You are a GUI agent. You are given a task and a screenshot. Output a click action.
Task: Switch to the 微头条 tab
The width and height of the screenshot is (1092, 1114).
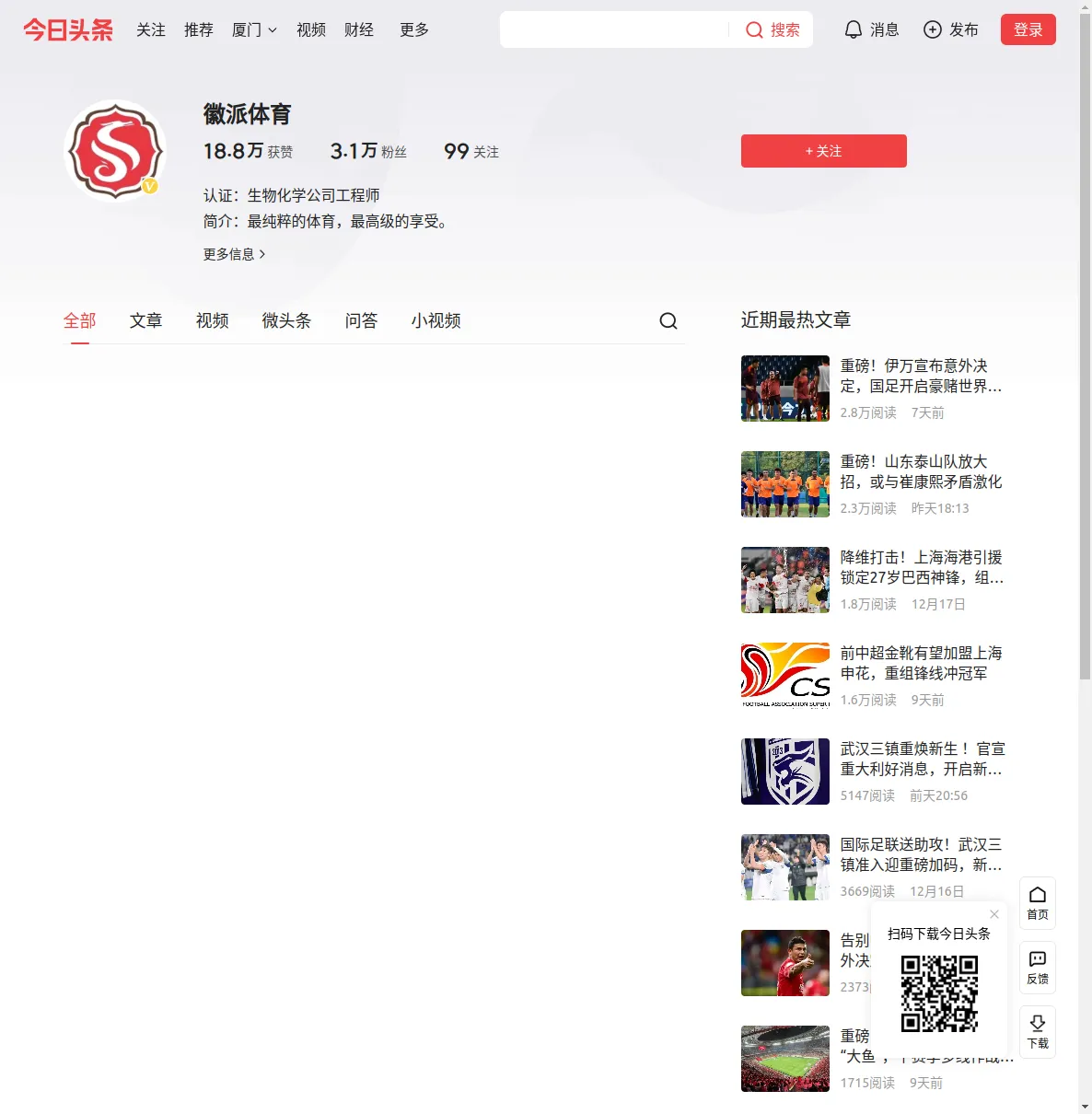point(286,320)
